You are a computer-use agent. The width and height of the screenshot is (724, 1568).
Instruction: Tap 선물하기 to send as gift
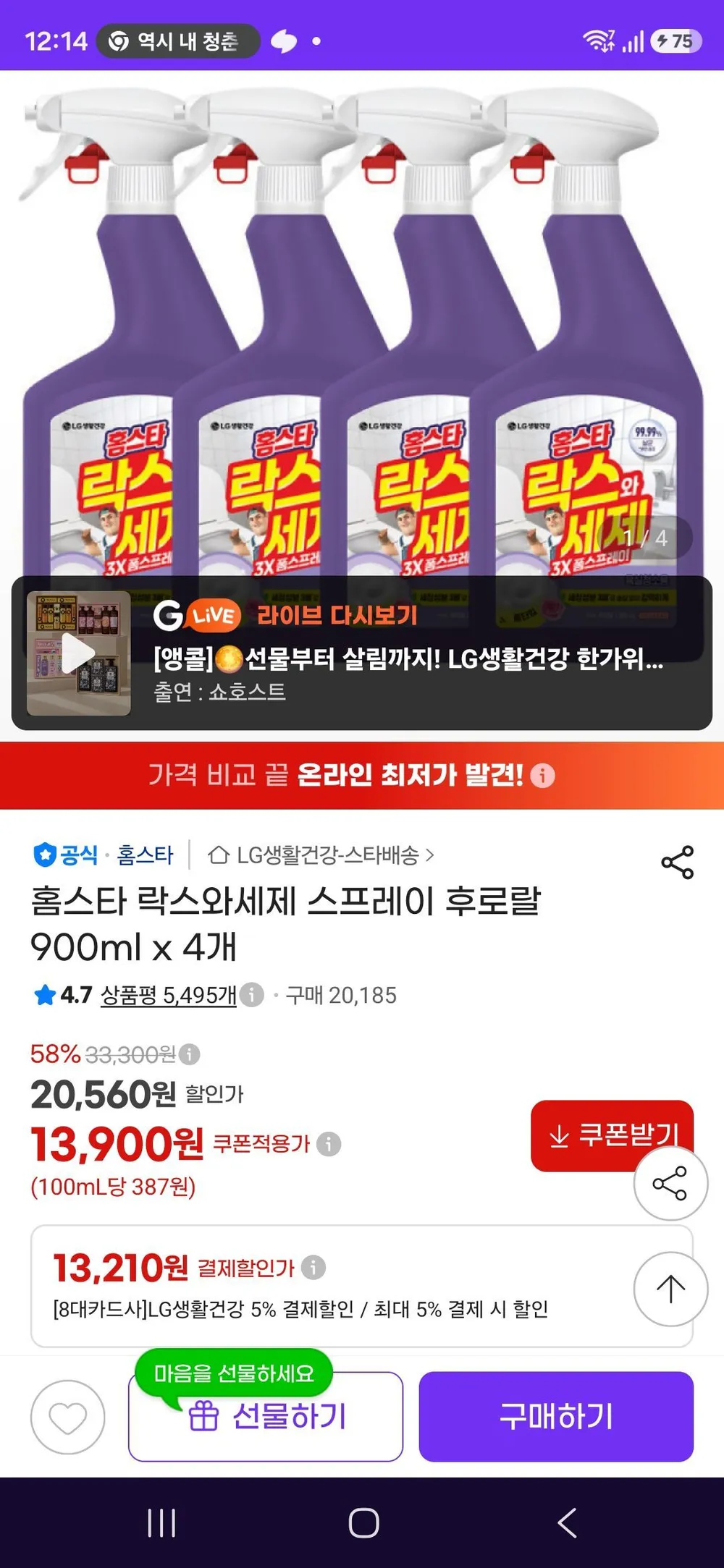266,1416
